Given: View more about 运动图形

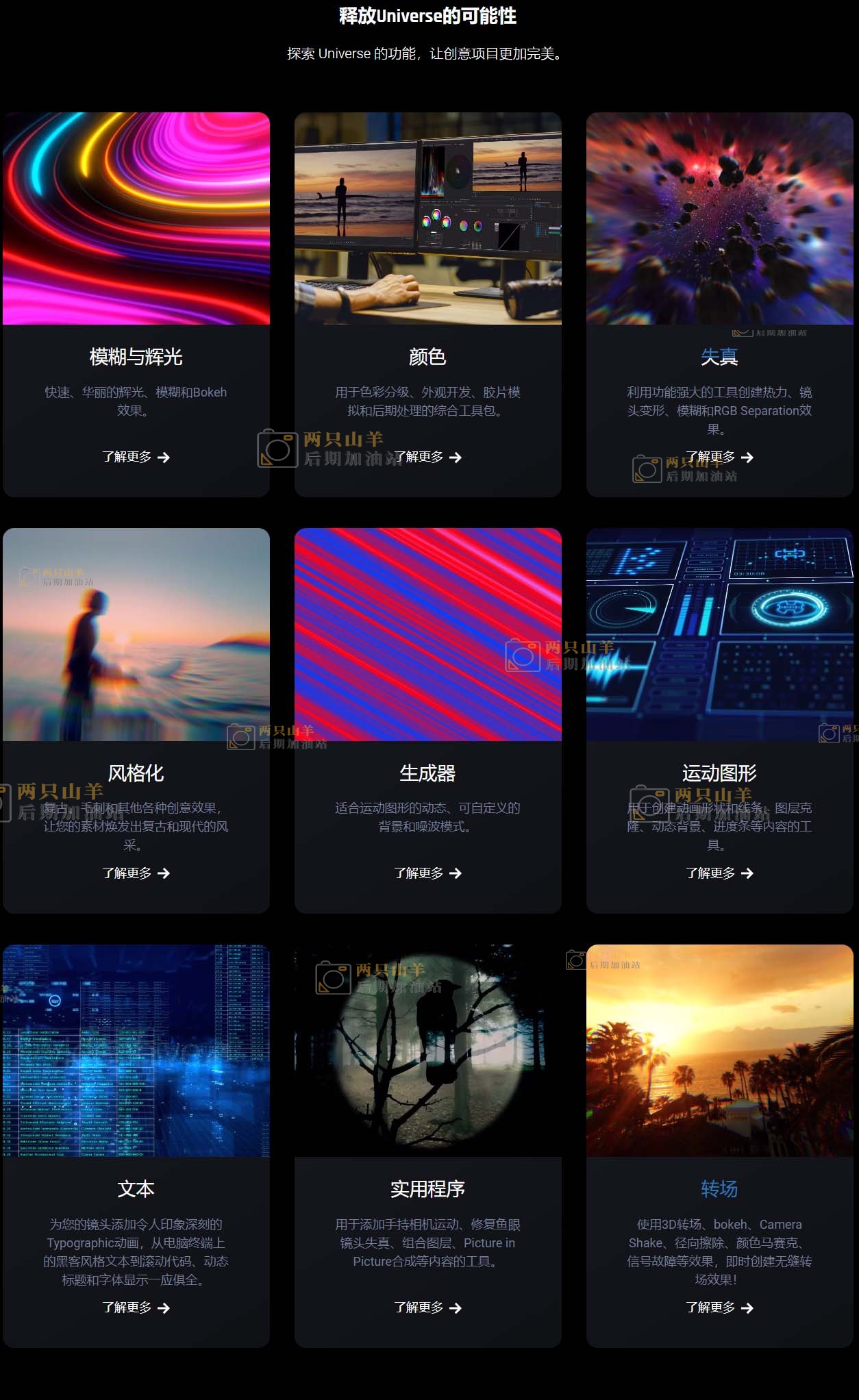Looking at the screenshot, I should pos(719,873).
